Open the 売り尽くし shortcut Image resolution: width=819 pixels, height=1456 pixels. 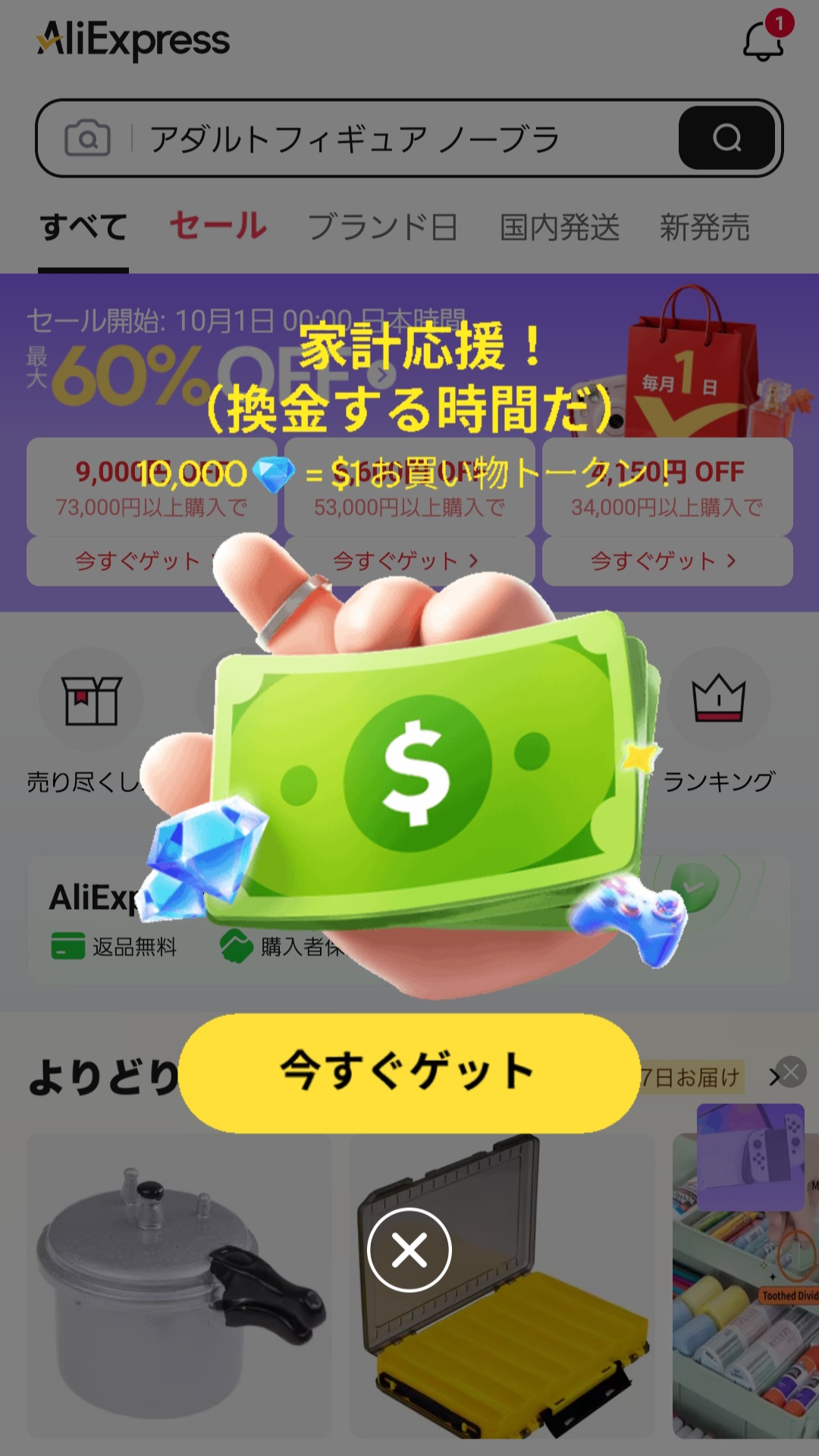(91, 722)
